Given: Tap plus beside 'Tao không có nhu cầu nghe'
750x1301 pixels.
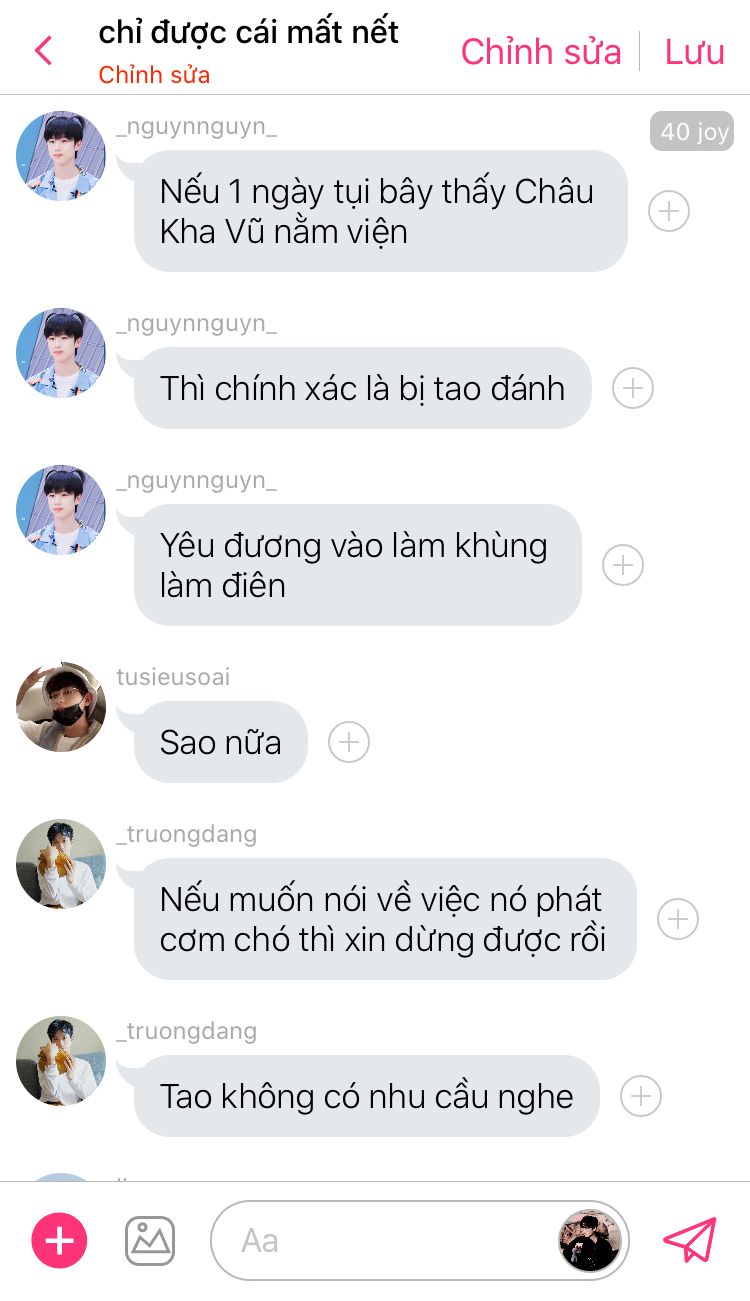Looking at the screenshot, I should pos(641,1096).
